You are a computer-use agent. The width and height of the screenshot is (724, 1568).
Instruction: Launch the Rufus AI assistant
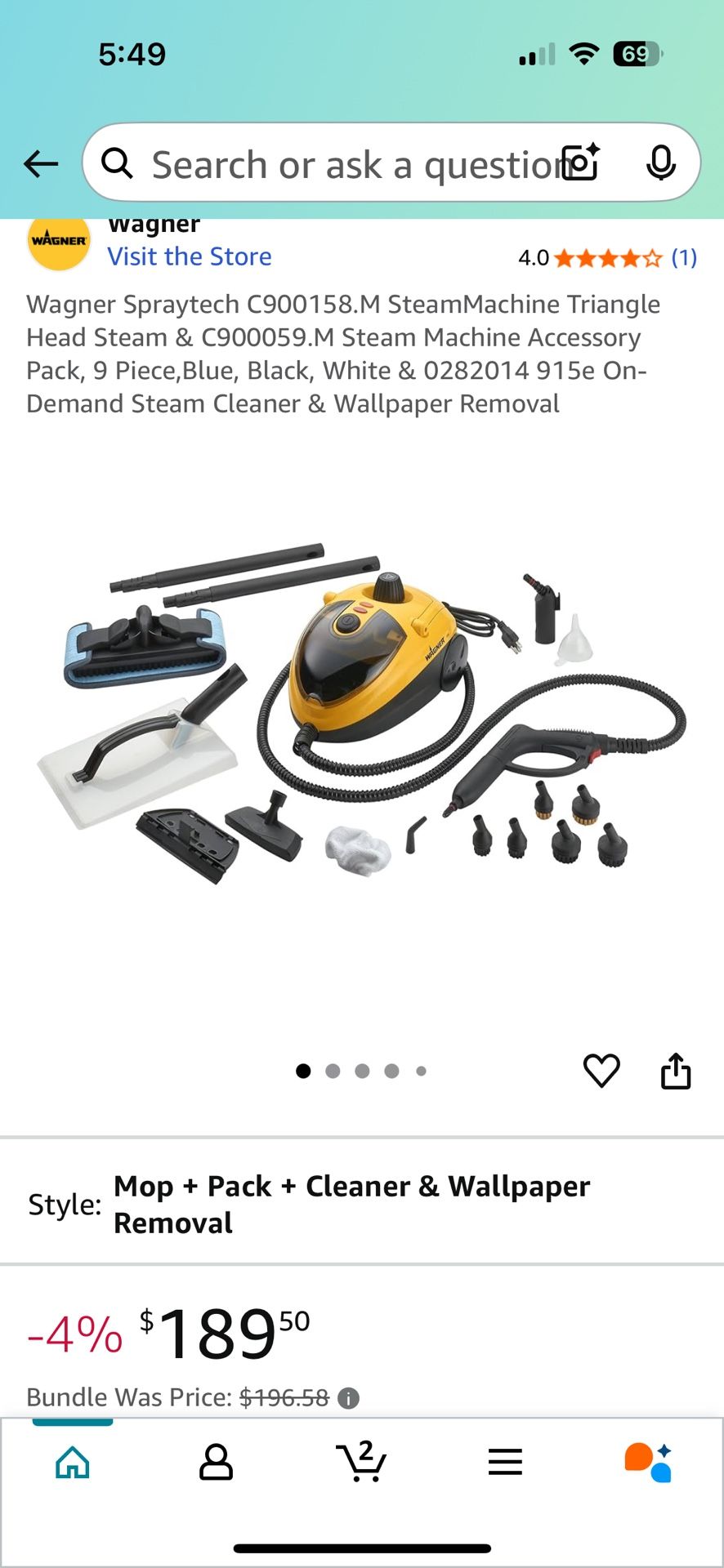(x=649, y=1462)
